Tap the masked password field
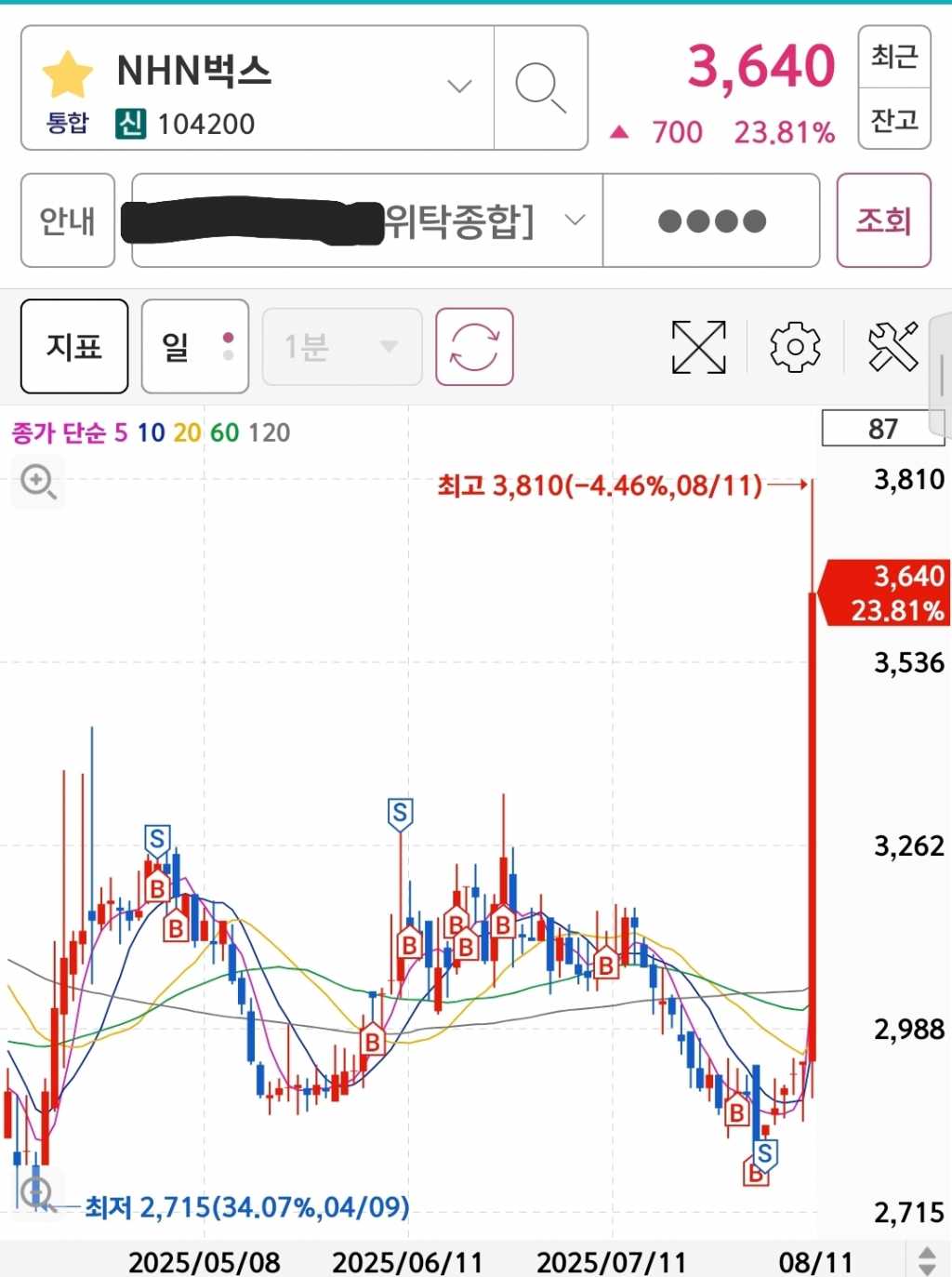The height and width of the screenshot is (1277, 952). (x=711, y=221)
